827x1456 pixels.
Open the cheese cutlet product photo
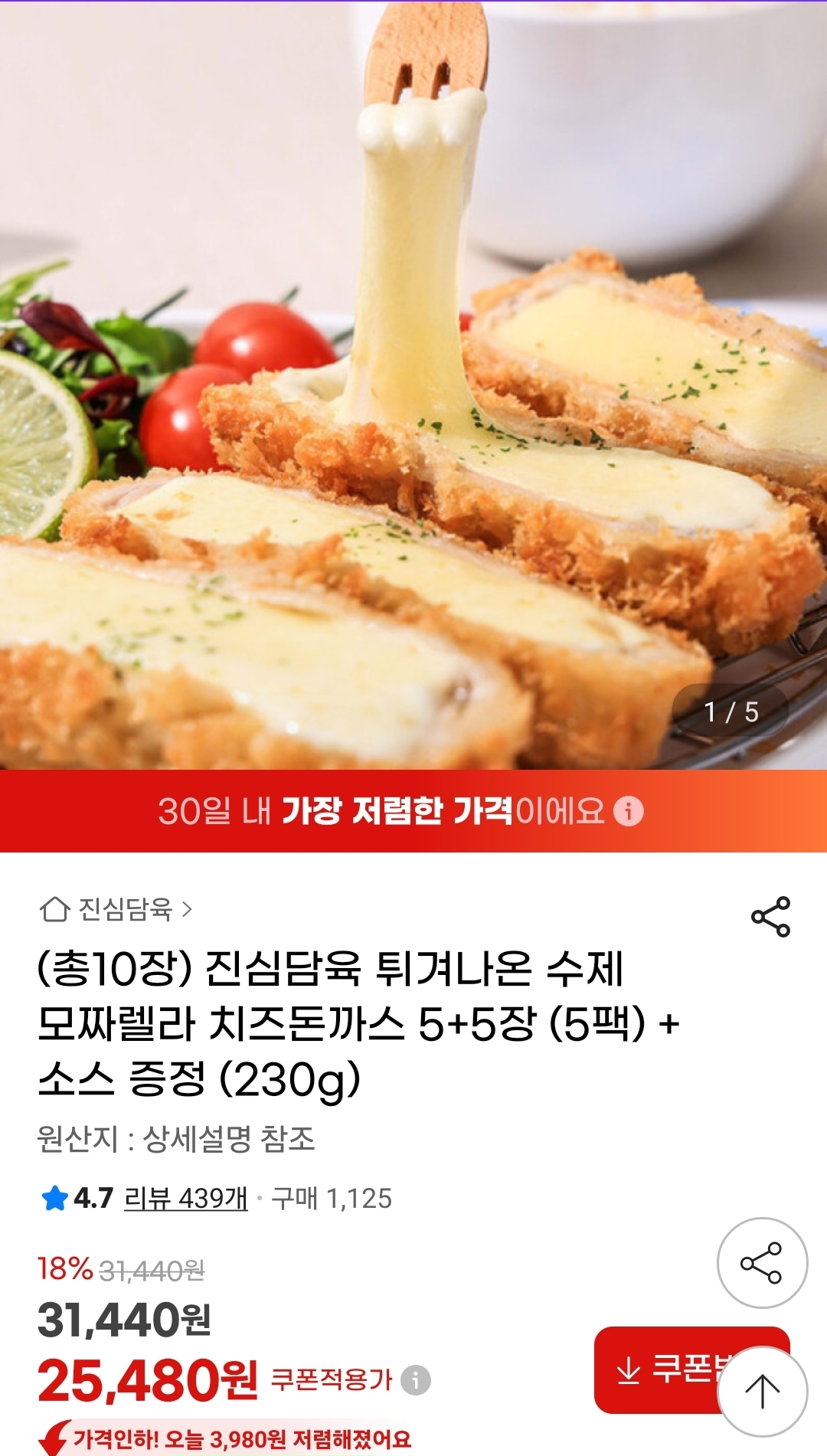point(413,383)
